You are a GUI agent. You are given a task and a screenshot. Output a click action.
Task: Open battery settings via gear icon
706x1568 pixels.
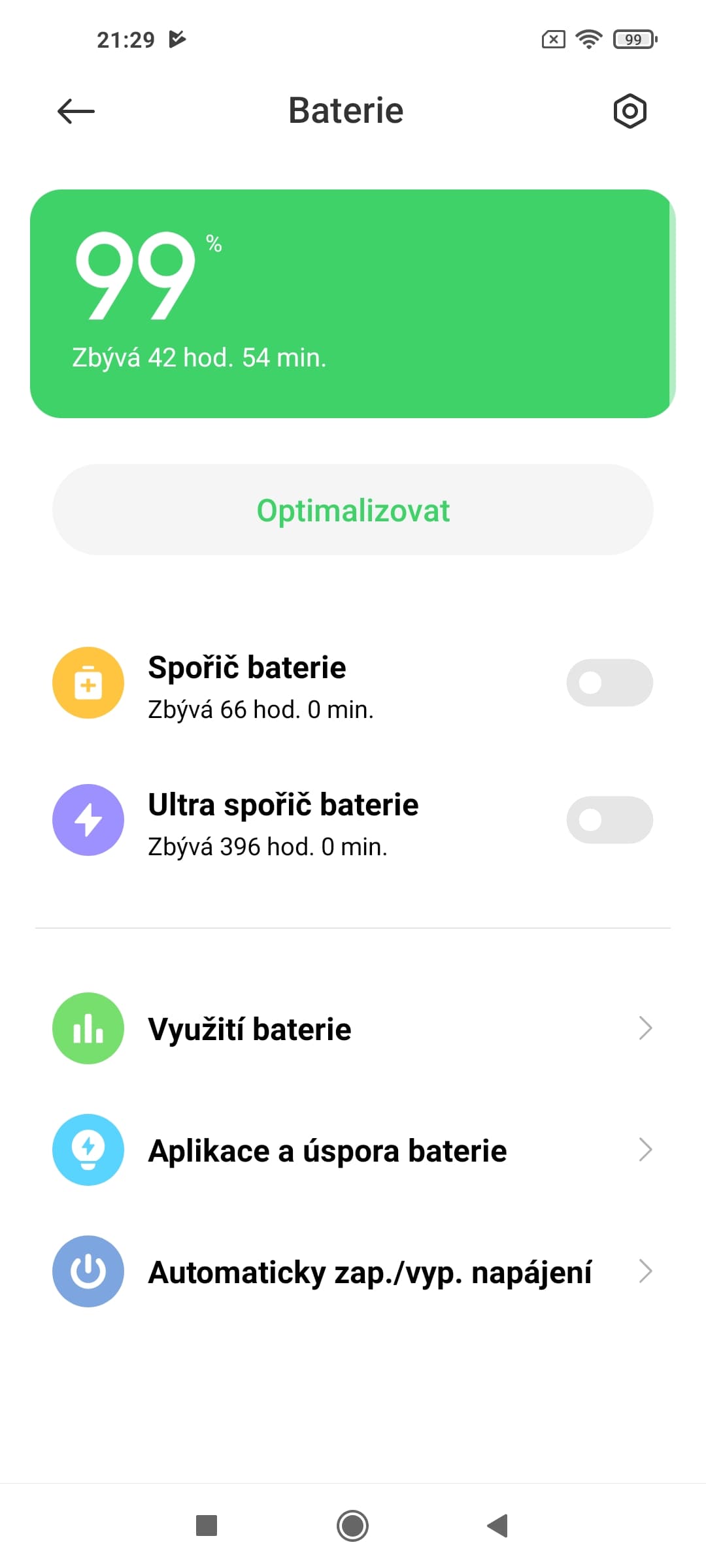tap(630, 111)
